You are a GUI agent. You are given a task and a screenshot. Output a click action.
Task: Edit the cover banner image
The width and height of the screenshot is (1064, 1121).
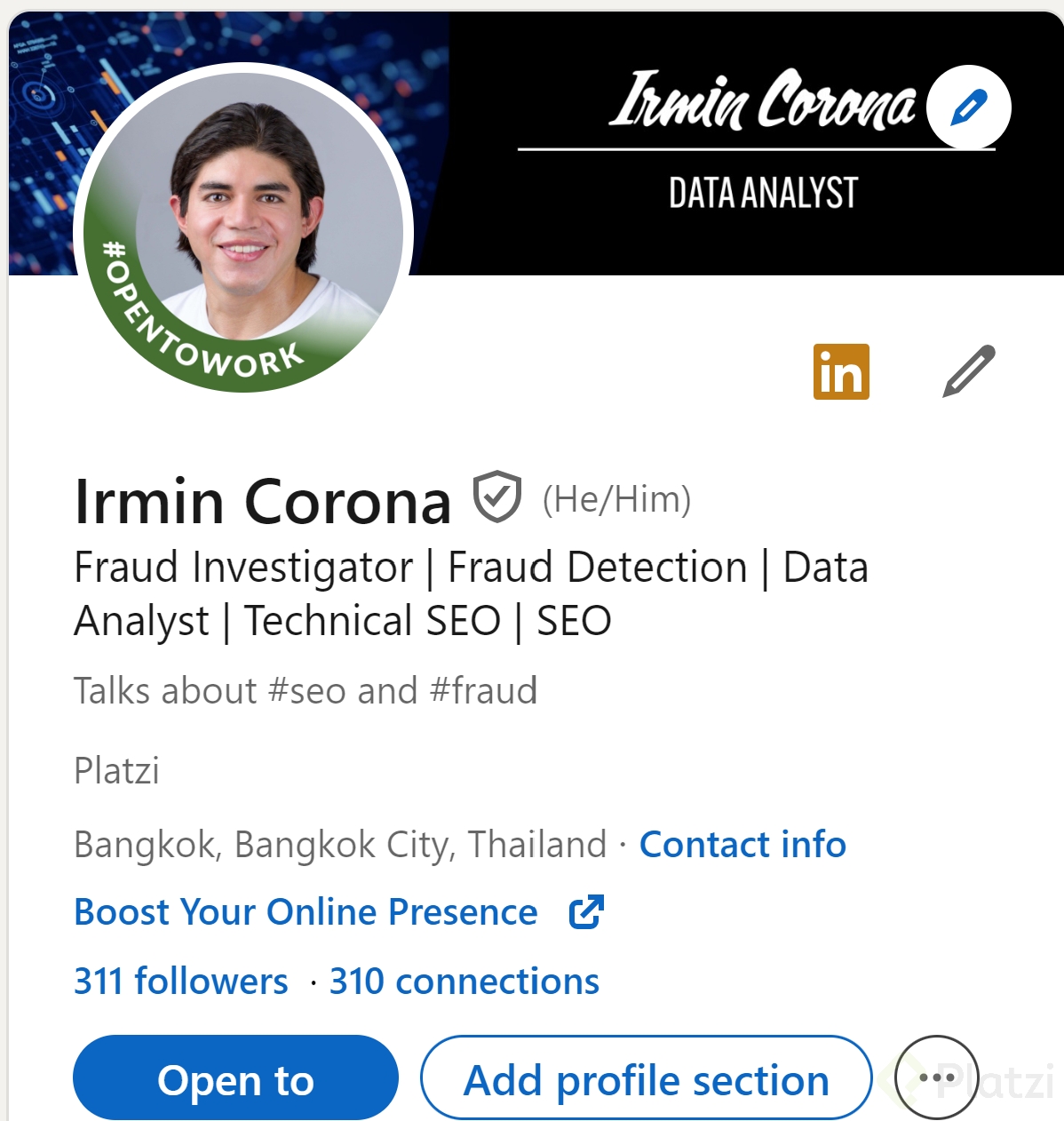tap(968, 107)
